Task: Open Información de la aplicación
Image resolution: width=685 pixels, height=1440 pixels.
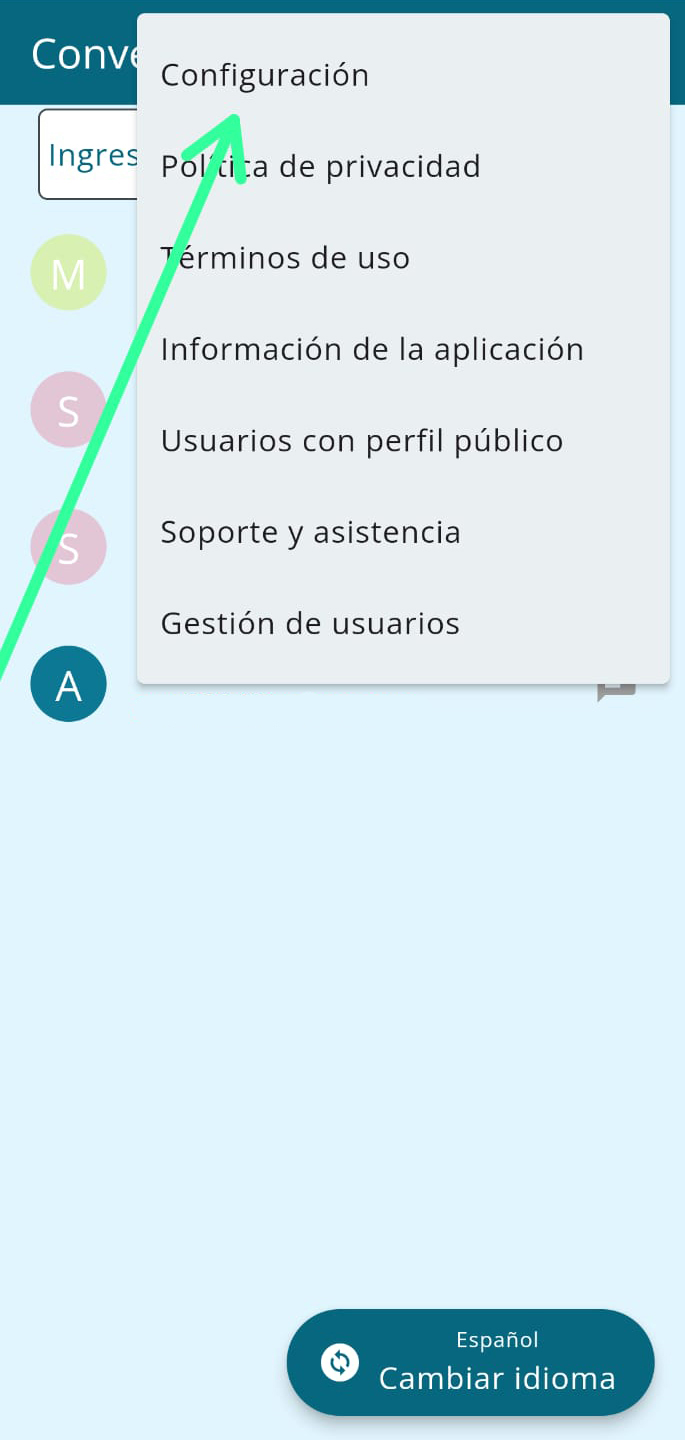Action: pyautogui.click(x=372, y=349)
